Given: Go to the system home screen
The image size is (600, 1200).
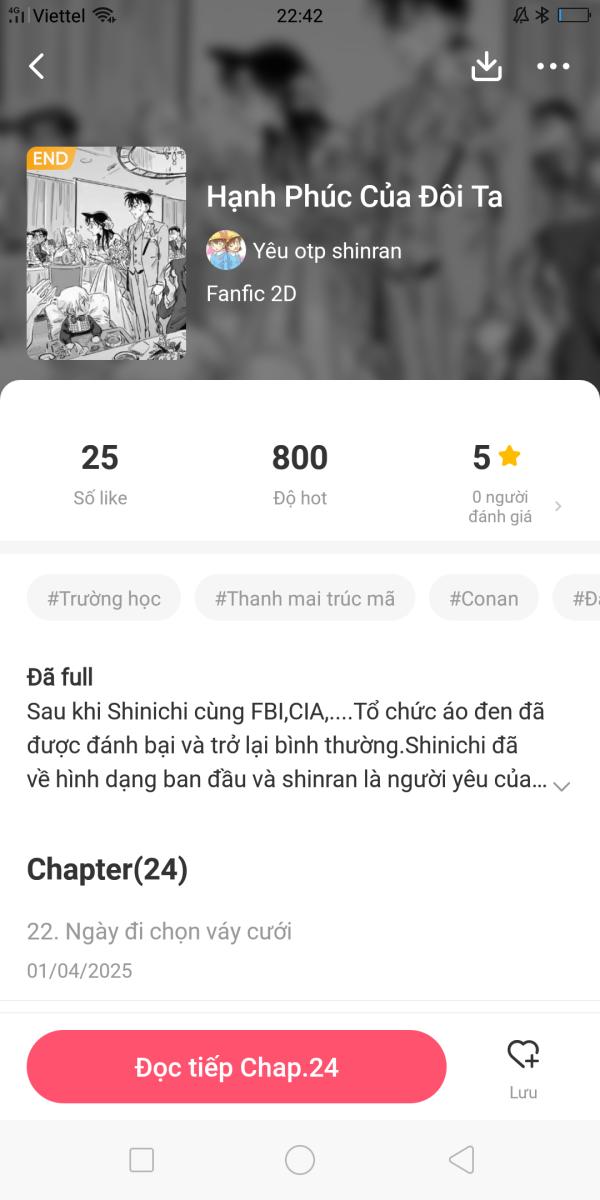Looking at the screenshot, I should [300, 1160].
